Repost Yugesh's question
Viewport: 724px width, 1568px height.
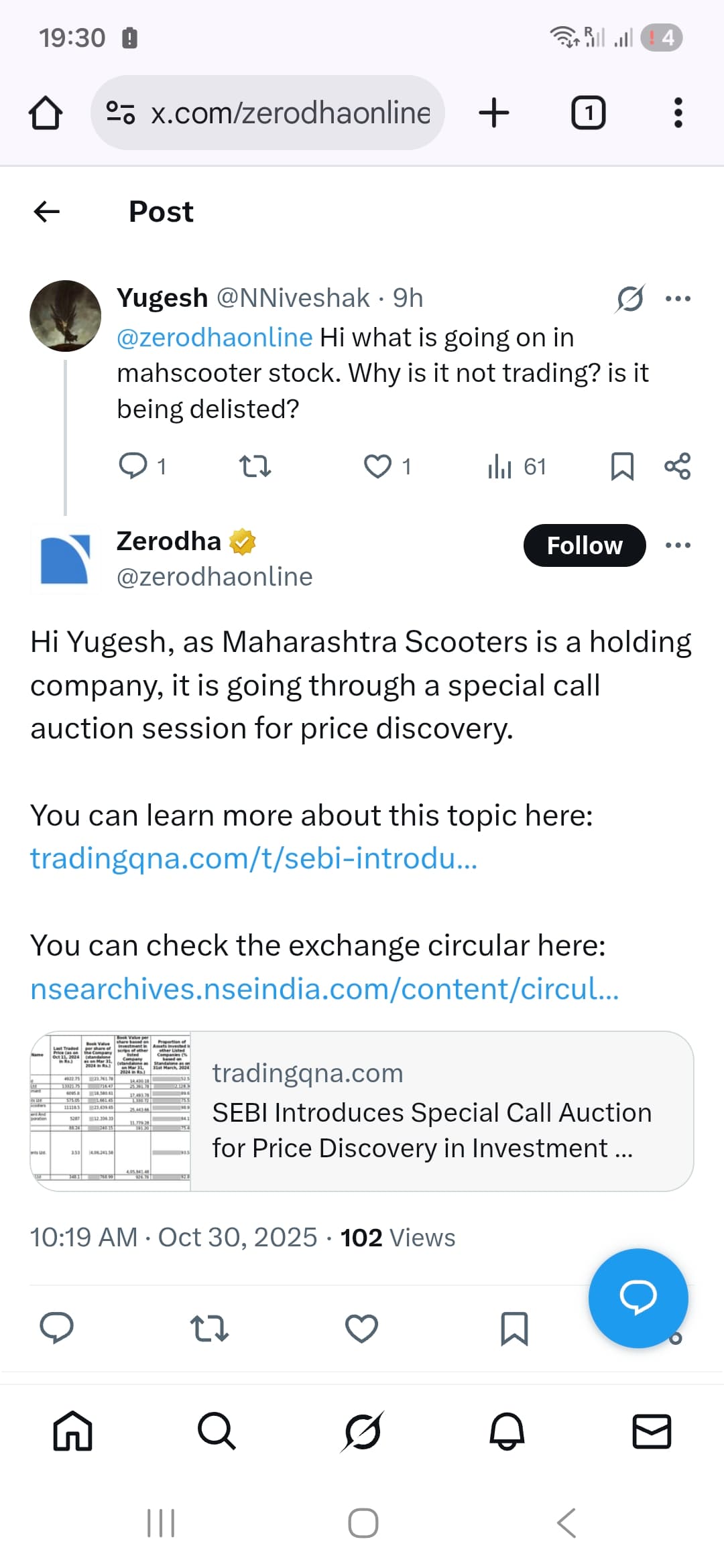[x=255, y=466]
